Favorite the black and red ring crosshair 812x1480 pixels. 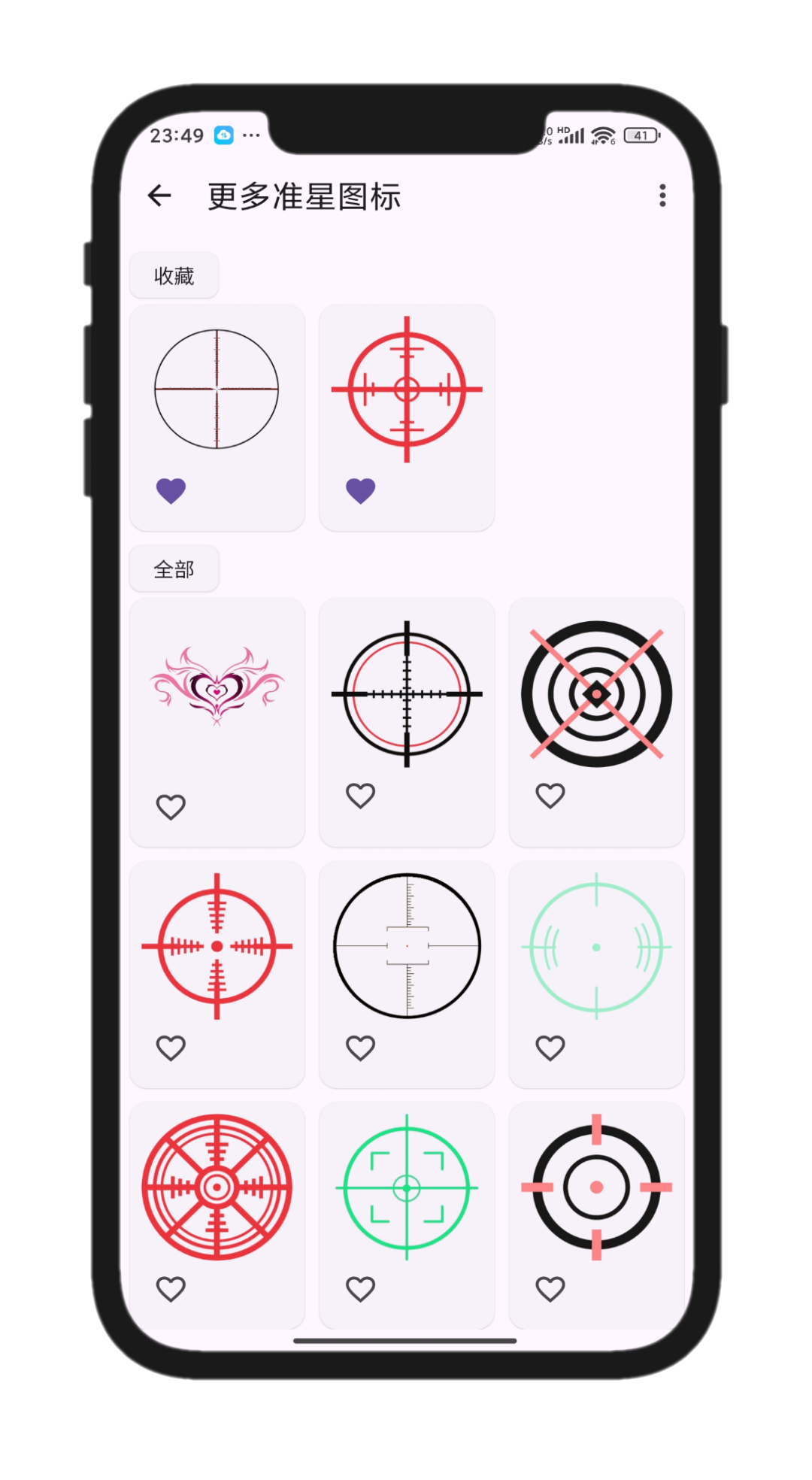[x=360, y=796]
